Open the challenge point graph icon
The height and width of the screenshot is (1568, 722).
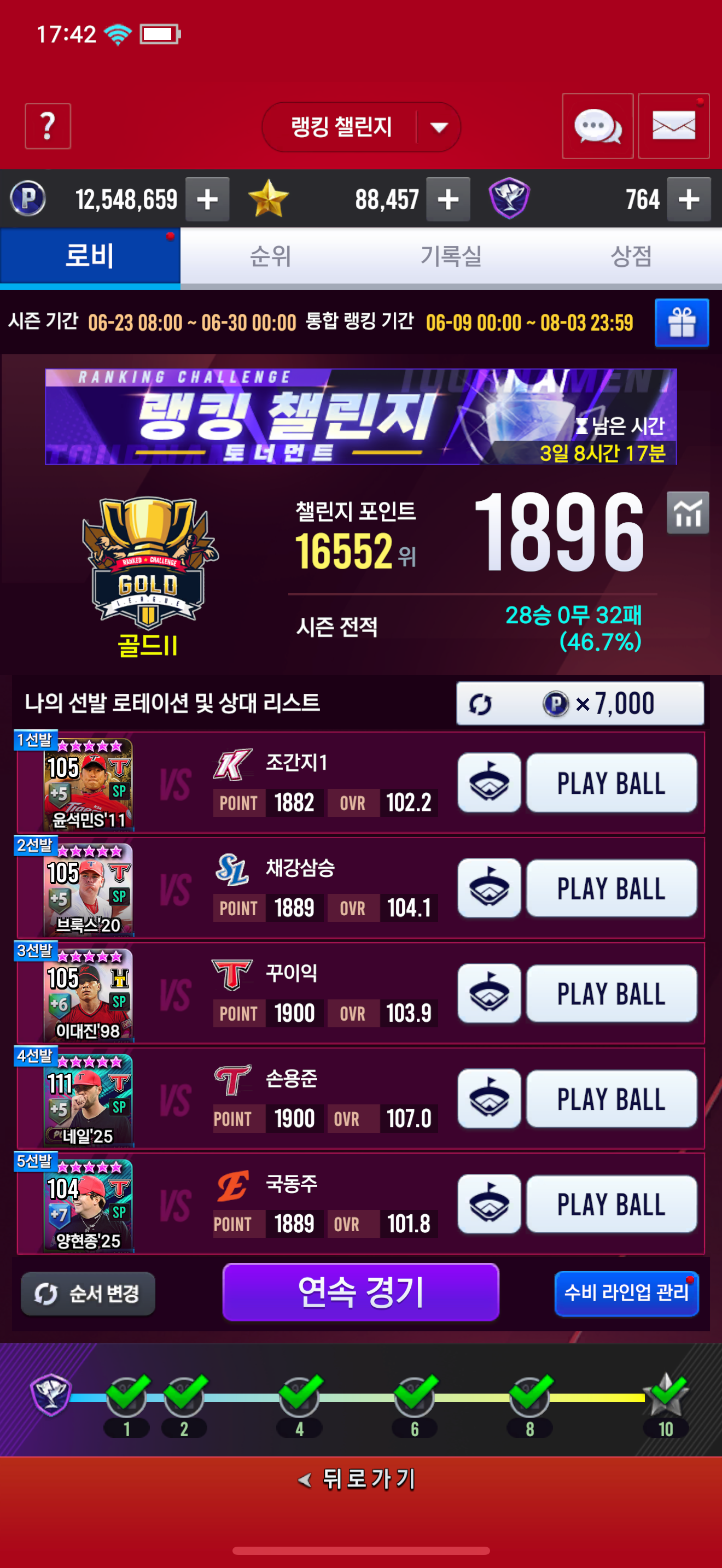(688, 512)
